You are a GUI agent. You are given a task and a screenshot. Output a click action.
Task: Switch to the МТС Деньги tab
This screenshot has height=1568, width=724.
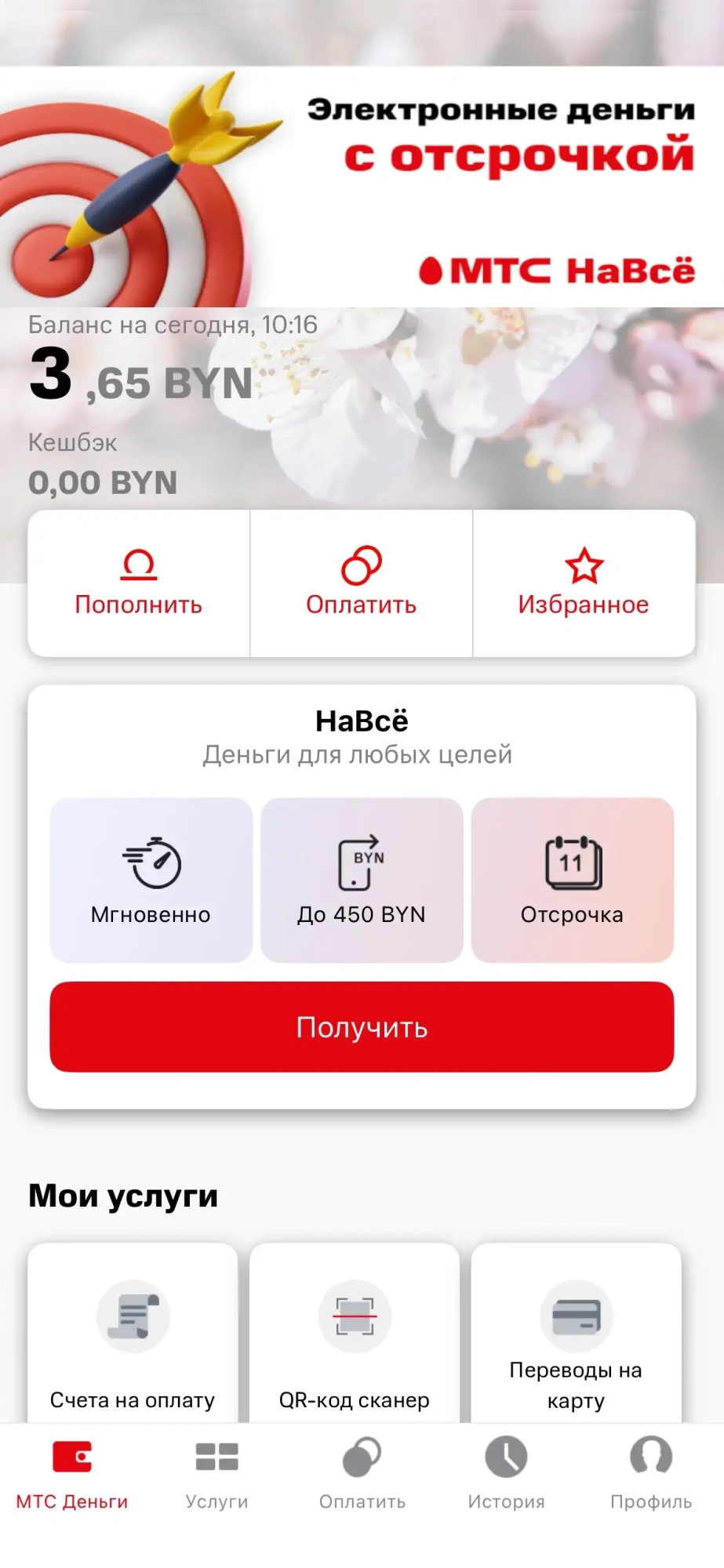pyautogui.click(x=72, y=1474)
